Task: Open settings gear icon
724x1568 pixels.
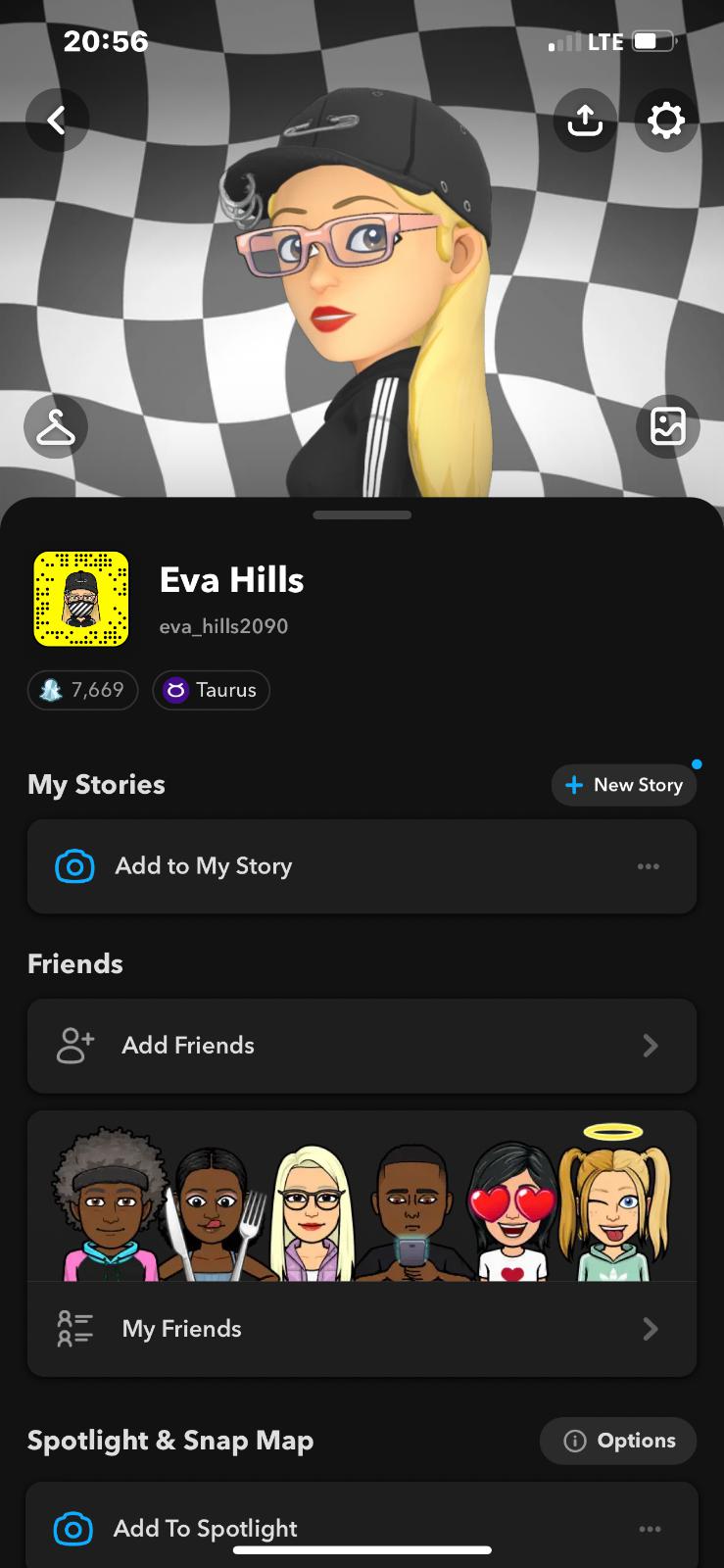Action: (x=666, y=121)
